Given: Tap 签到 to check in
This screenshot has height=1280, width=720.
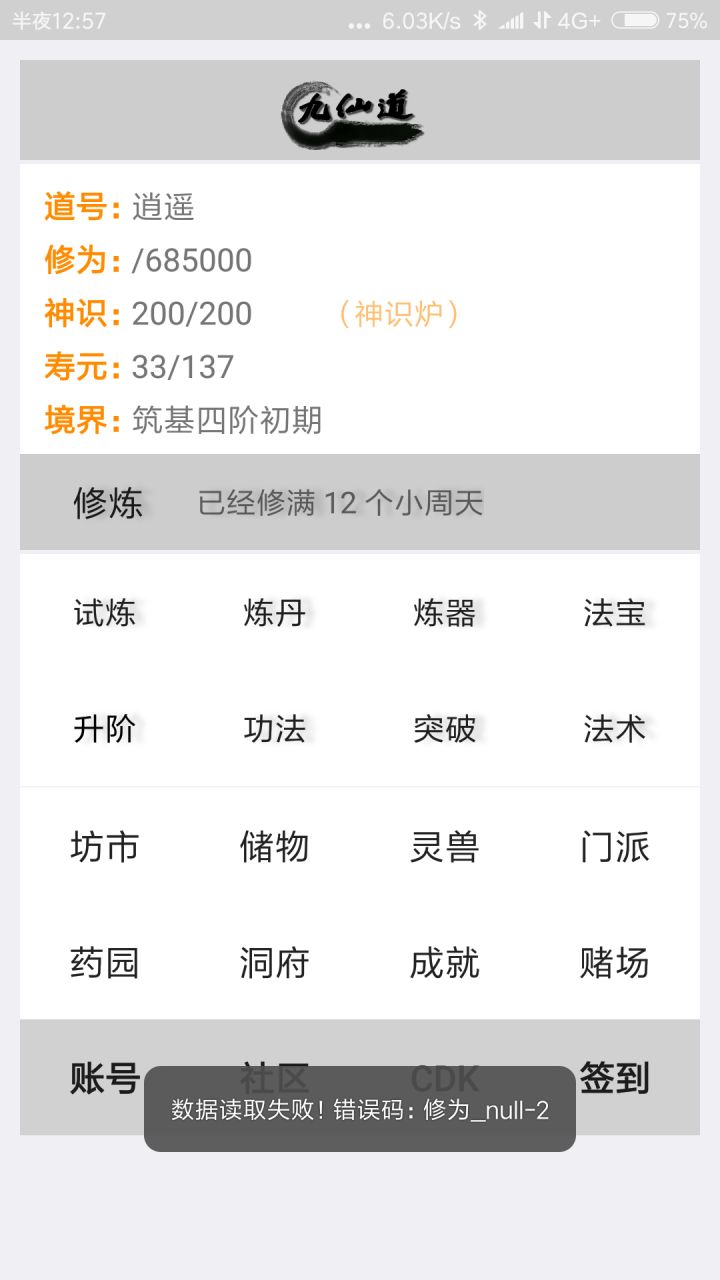Looking at the screenshot, I should point(615,1078).
